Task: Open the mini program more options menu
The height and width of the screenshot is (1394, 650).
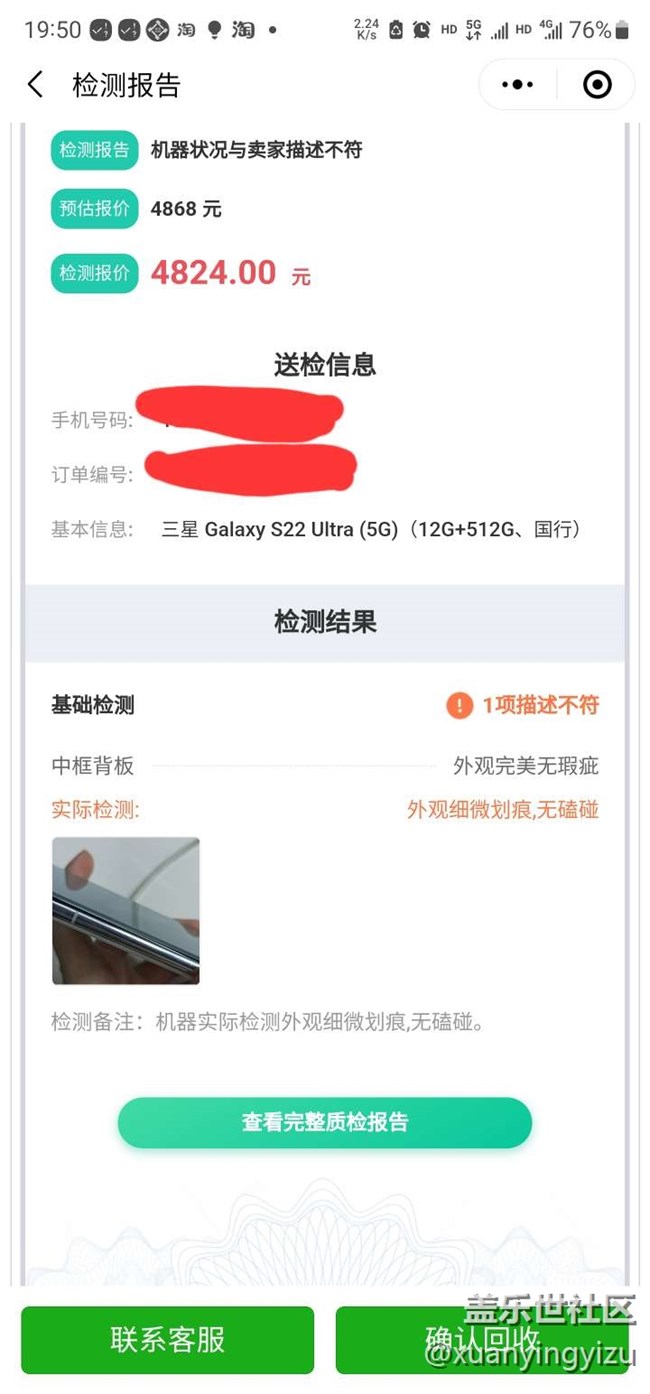Action: pos(517,85)
